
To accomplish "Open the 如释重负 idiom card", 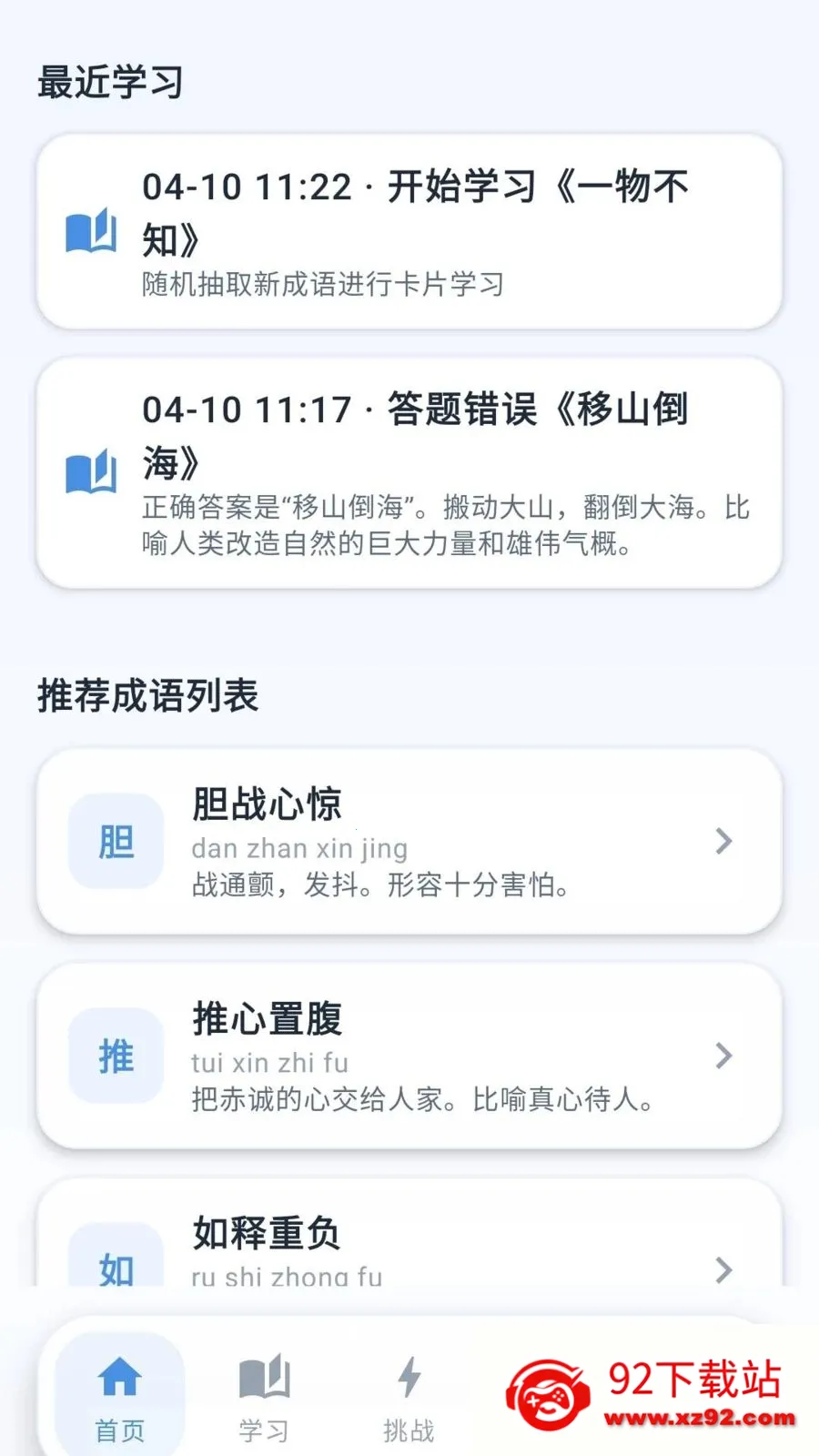I will point(409,1256).
